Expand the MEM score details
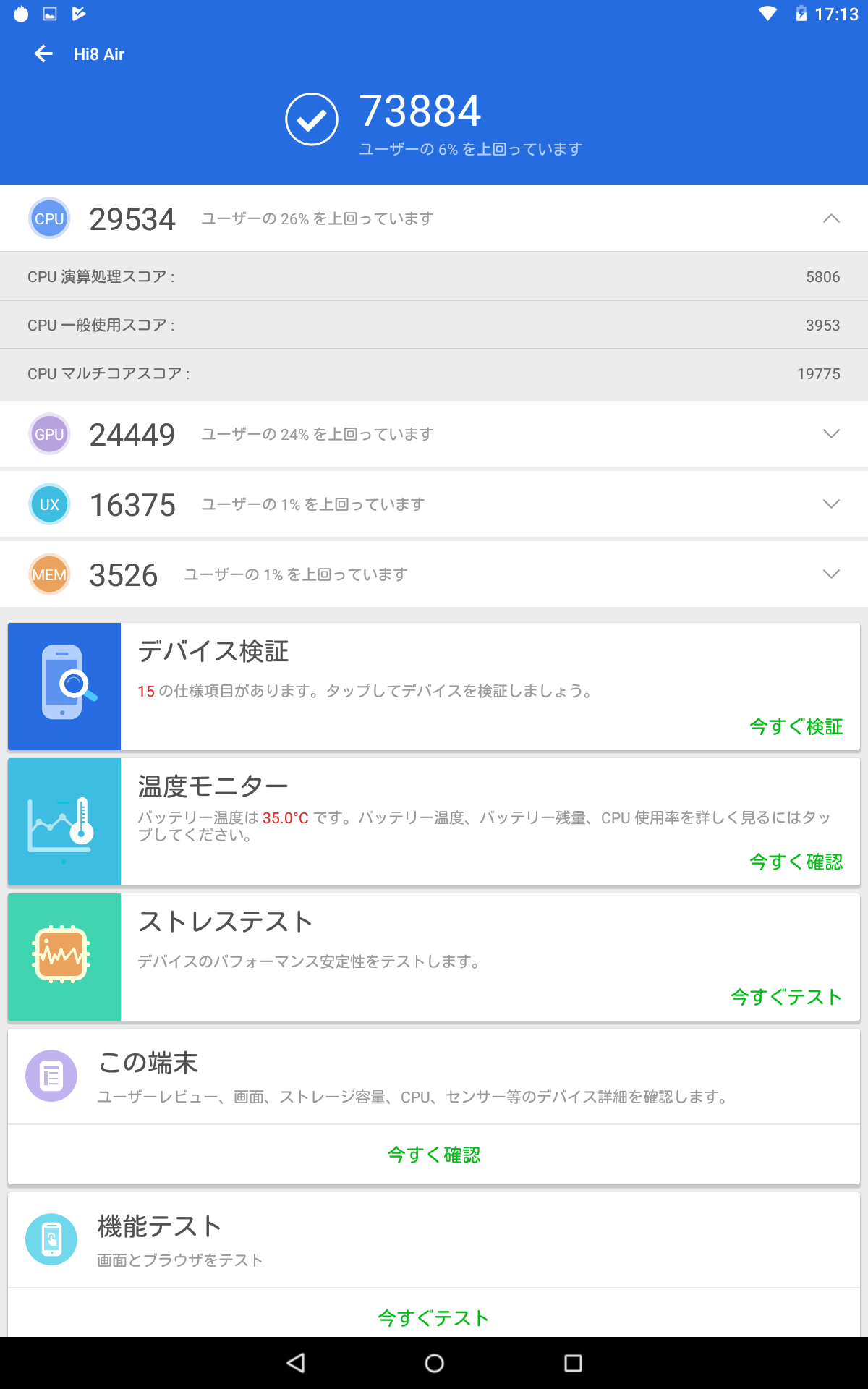The height and width of the screenshot is (1389, 868). (831, 574)
